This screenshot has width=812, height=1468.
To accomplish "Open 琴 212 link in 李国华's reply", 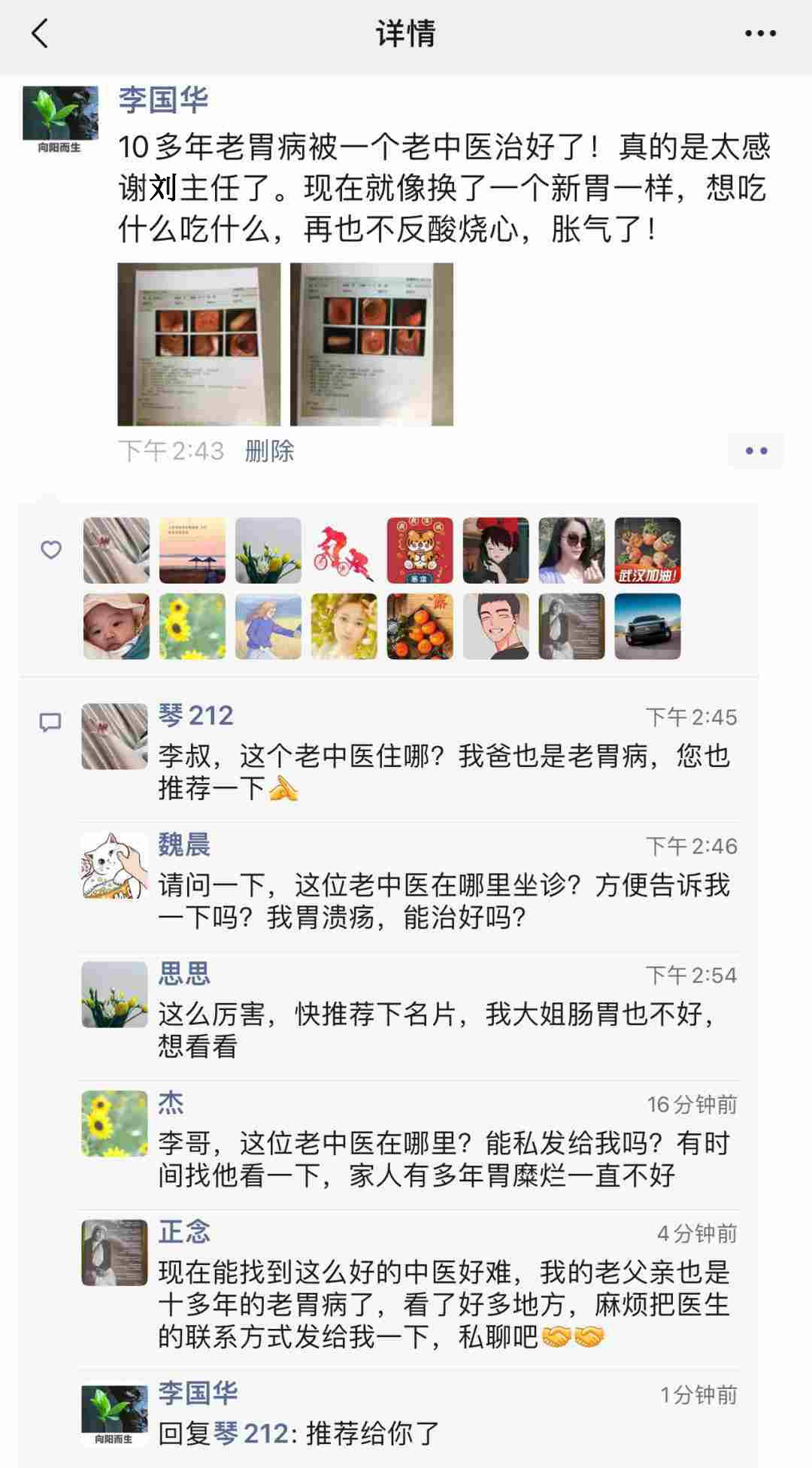I will click(x=251, y=1433).
